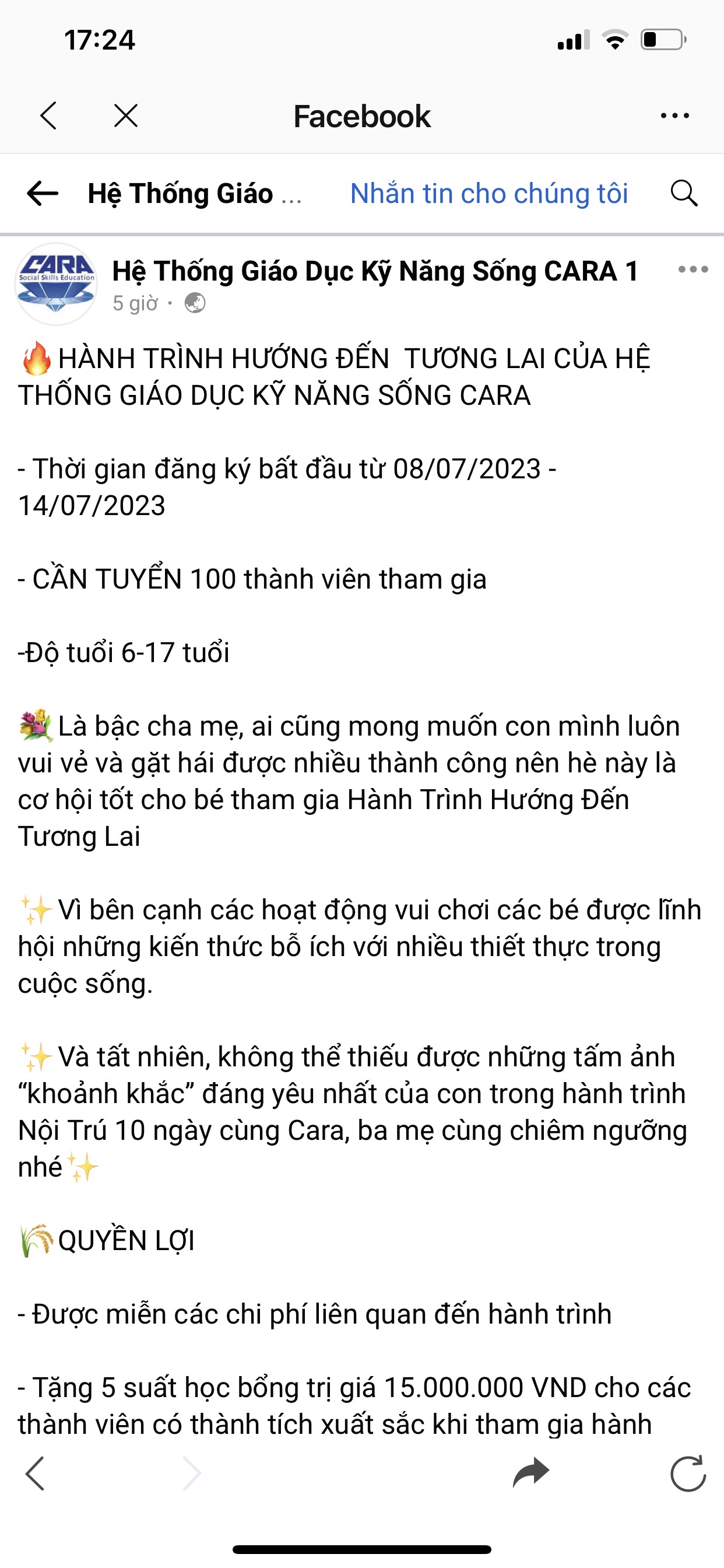724x1568 pixels.
Task: Share this page via bottom share arrow
Action: 530,1473
